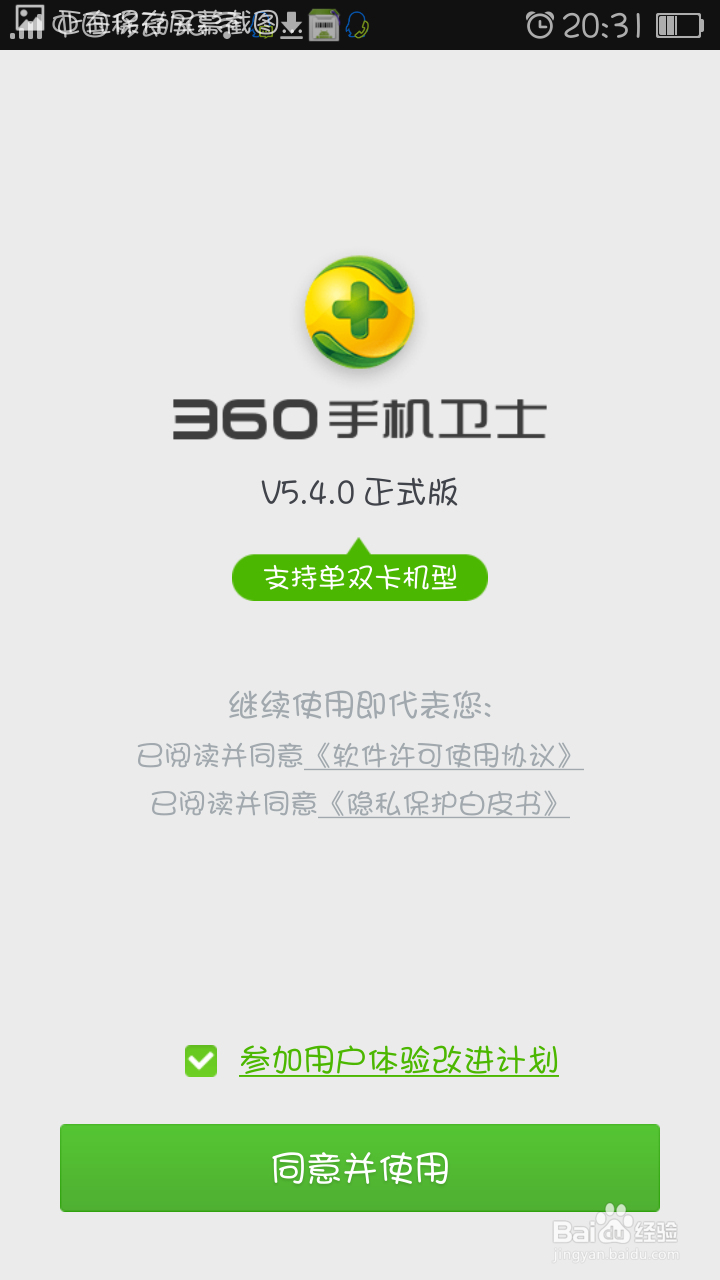
Task: Tap the 360手机卫士 shield logo
Action: tap(360, 312)
